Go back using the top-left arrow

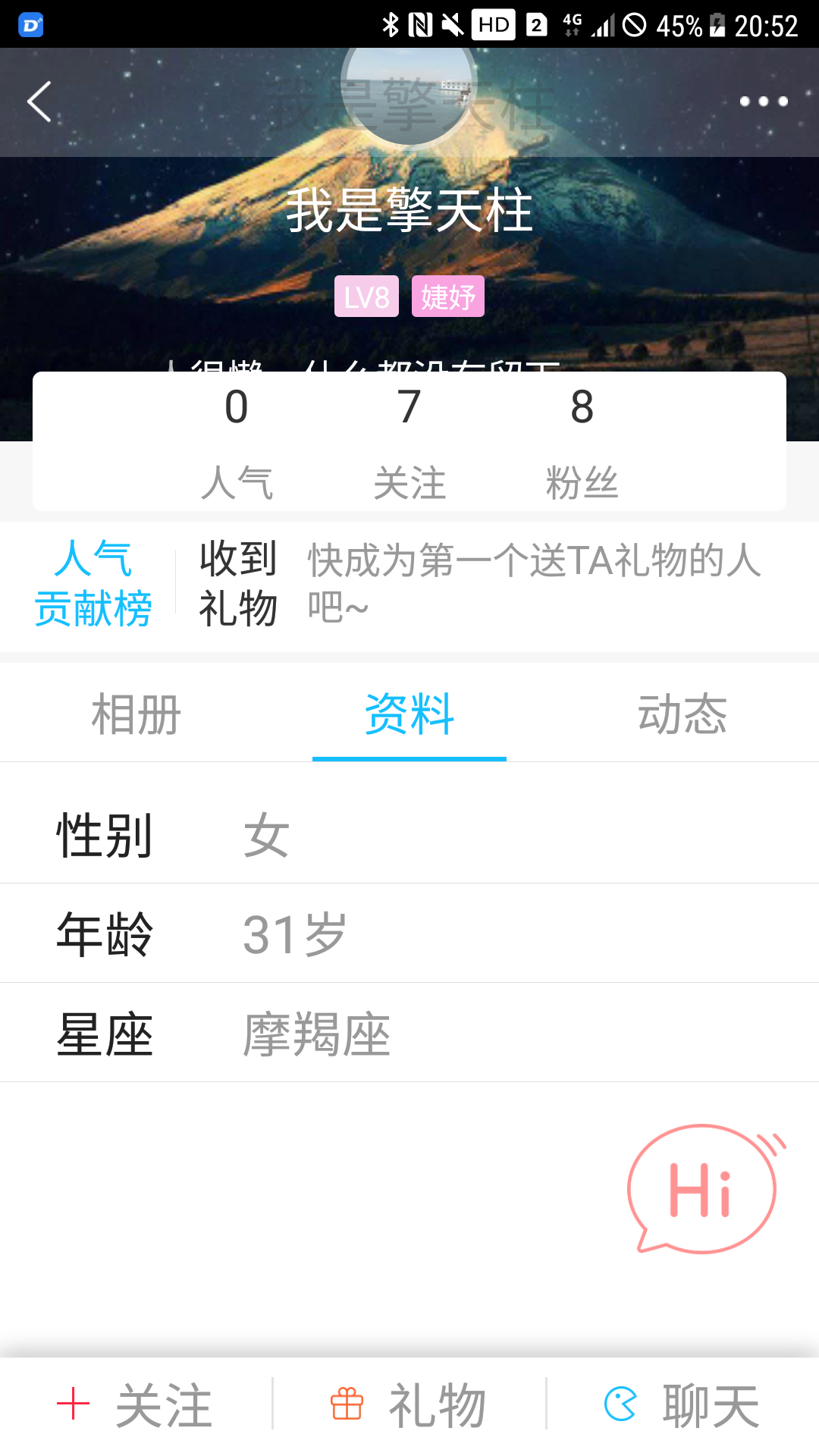39,102
